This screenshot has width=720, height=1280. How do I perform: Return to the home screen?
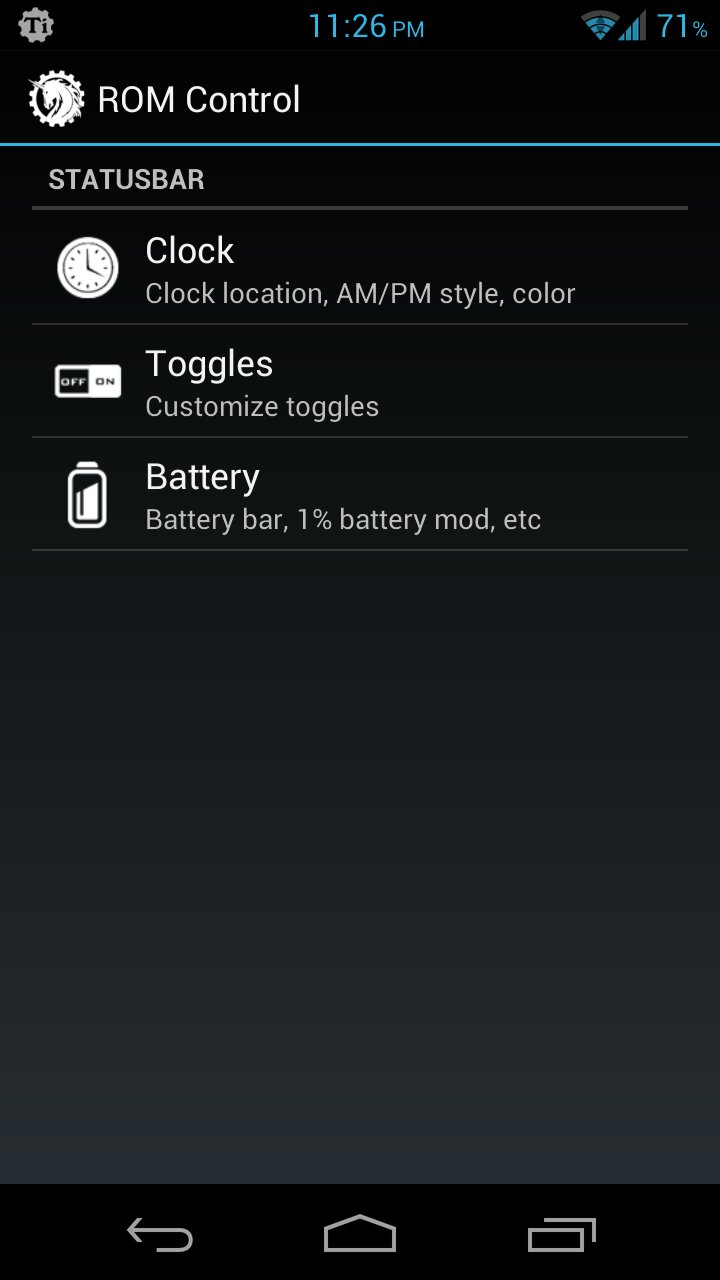[360, 1234]
